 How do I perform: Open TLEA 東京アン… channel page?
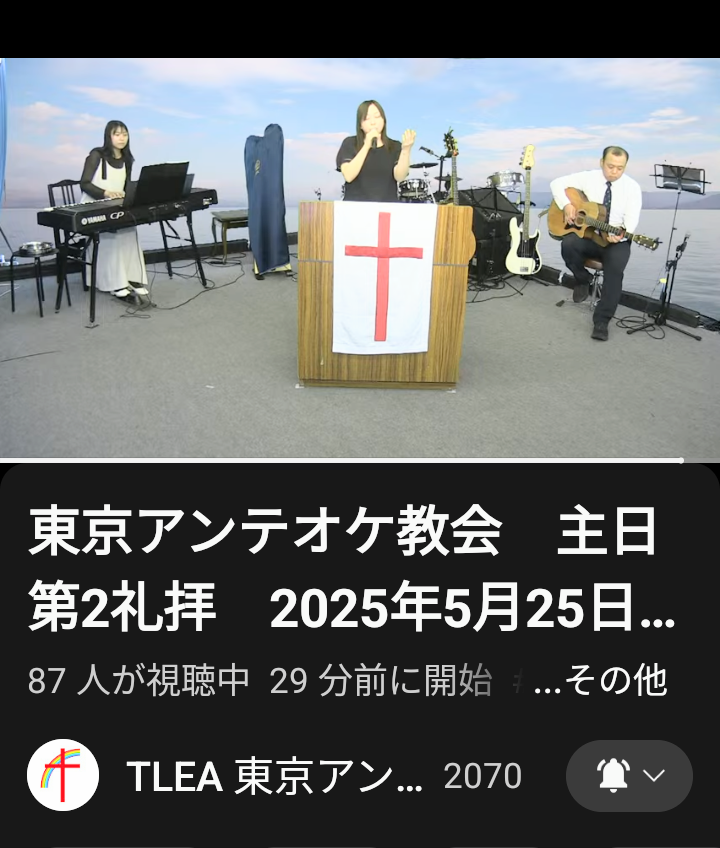[x=274, y=776]
